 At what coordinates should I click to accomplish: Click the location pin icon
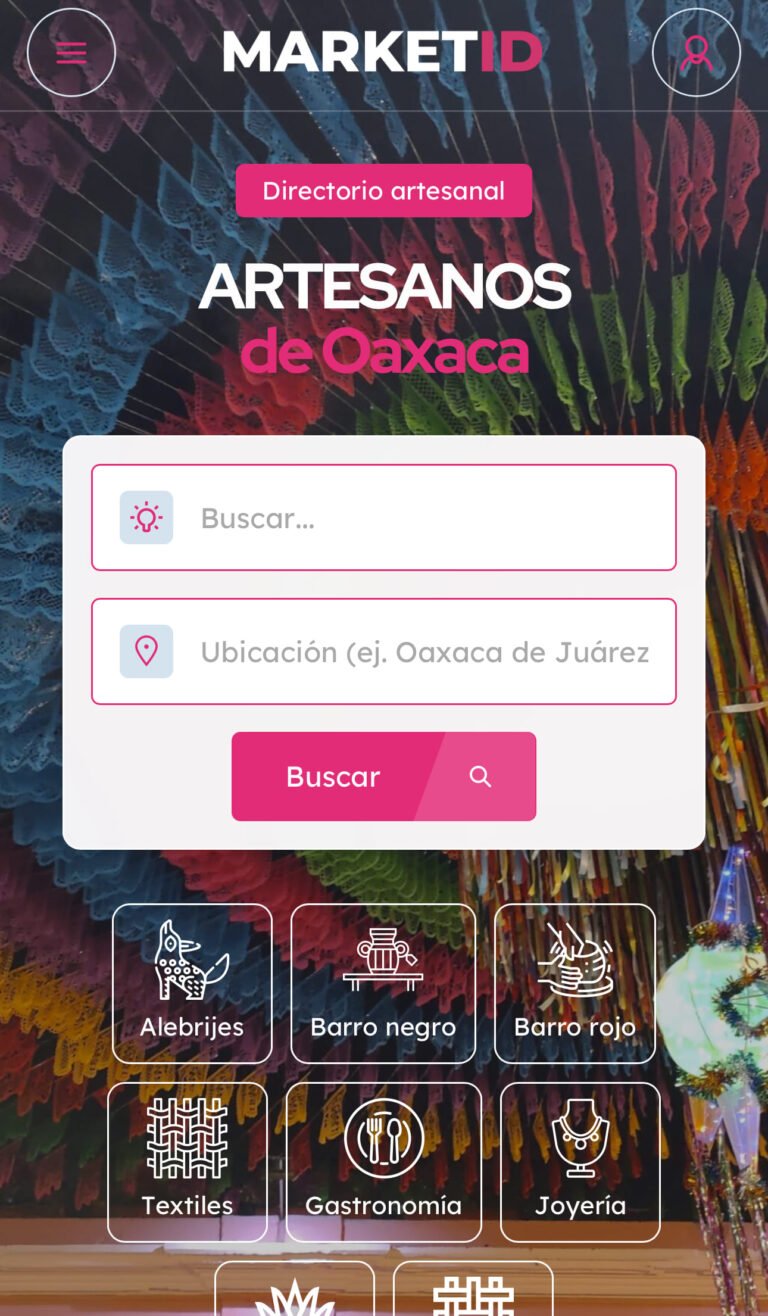[x=146, y=651]
